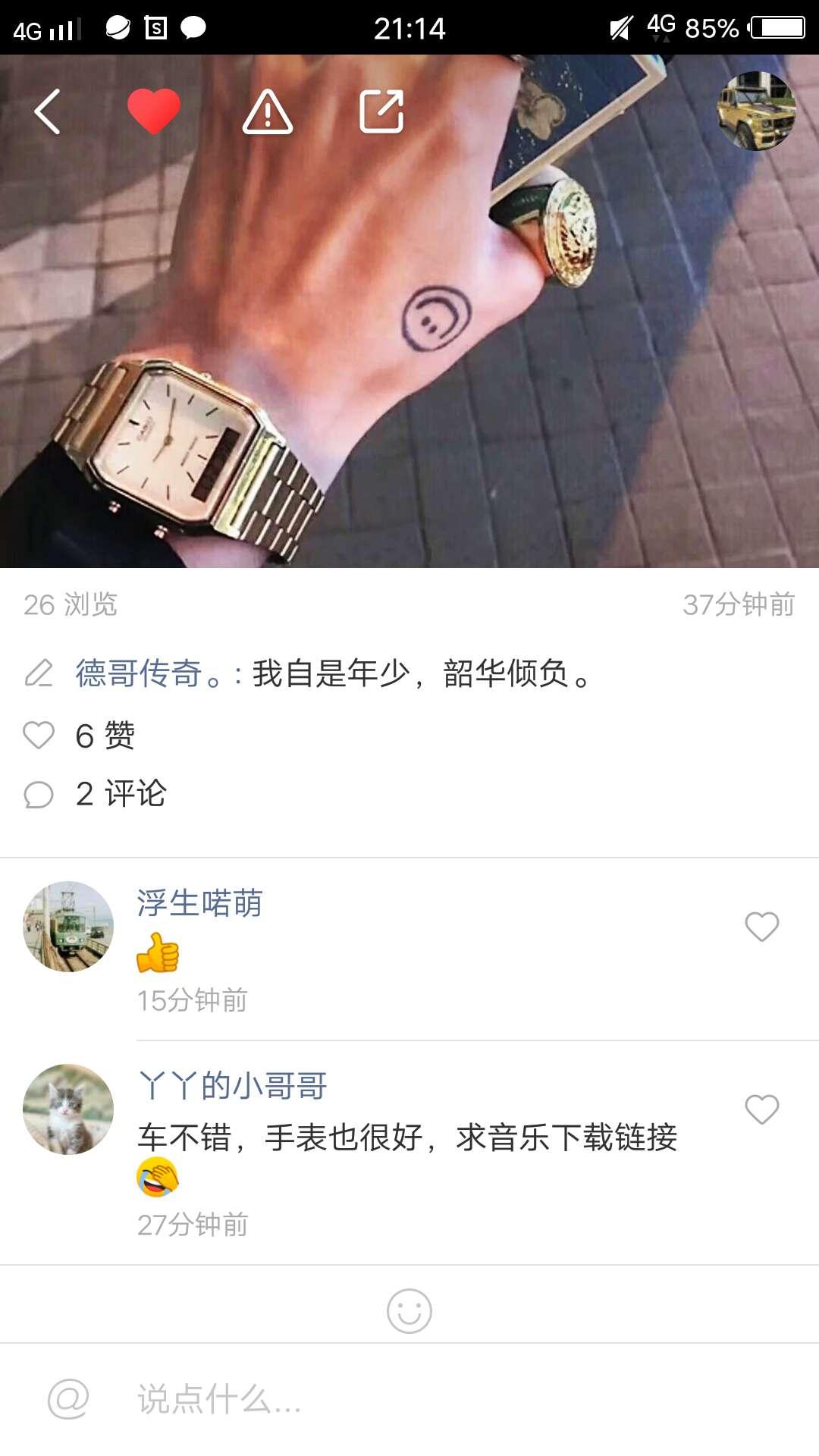Like the comment by 丫丫的小哥哥
The width and height of the screenshot is (819, 1456).
(x=761, y=1109)
